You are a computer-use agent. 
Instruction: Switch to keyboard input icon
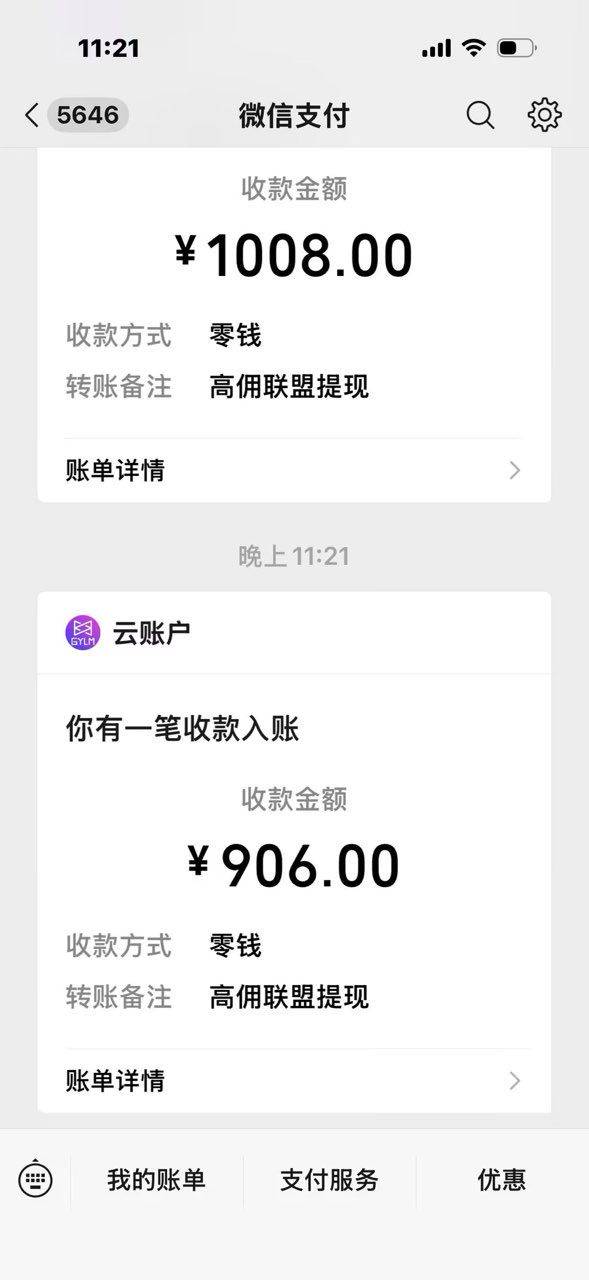coord(36,1179)
